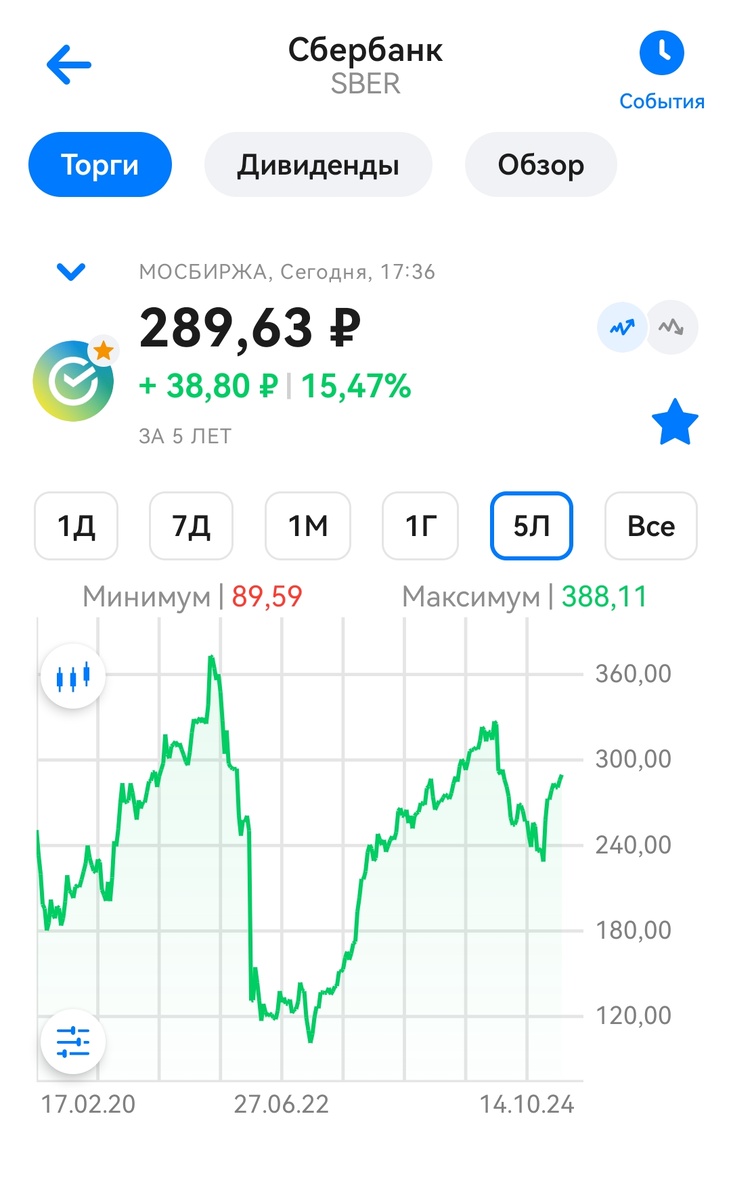Choose the 1Г chart period

point(422,526)
